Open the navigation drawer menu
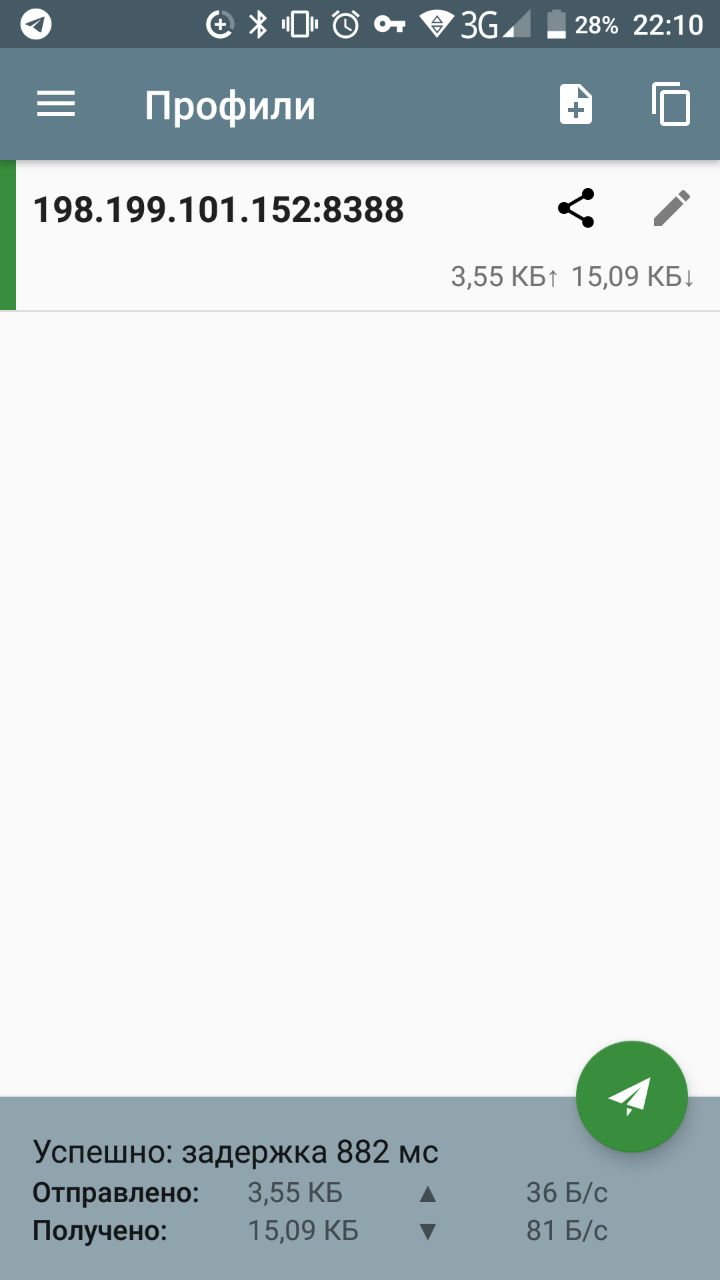 (56, 105)
